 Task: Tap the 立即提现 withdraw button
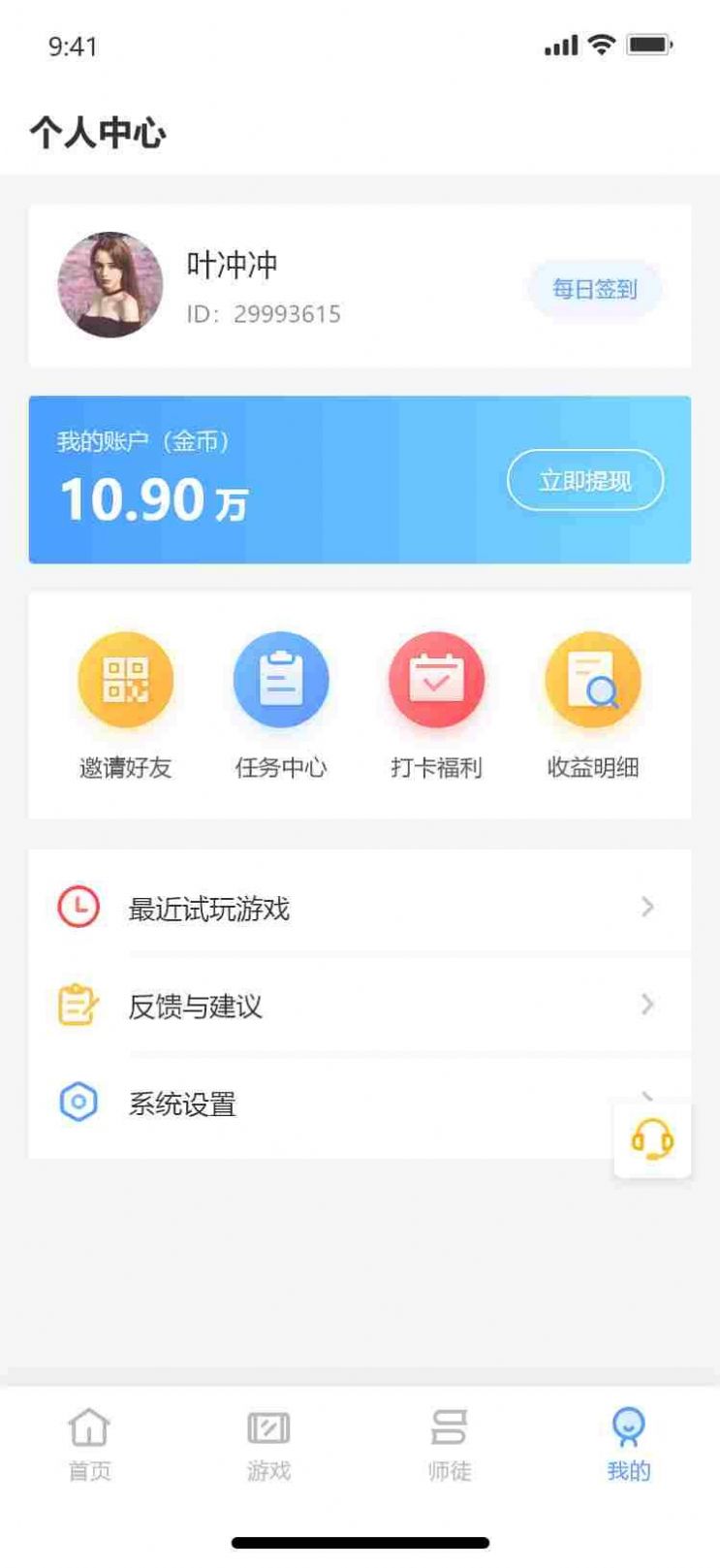pyautogui.click(x=585, y=479)
